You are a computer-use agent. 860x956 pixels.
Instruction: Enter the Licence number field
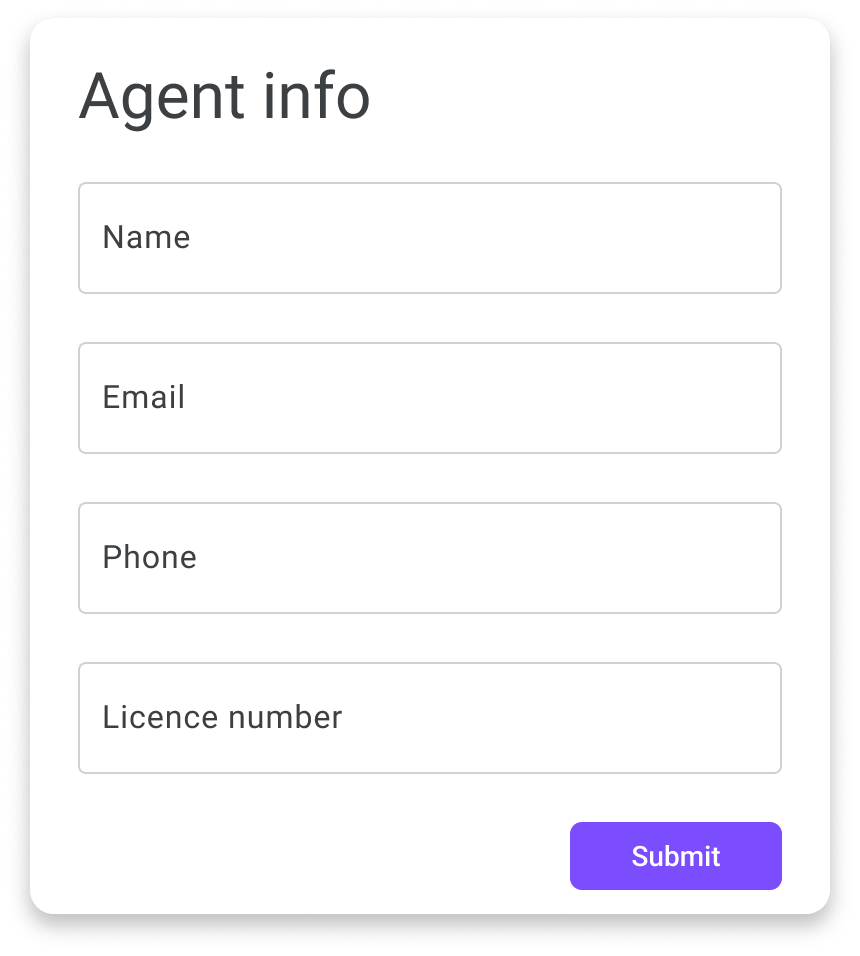point(430,718)
